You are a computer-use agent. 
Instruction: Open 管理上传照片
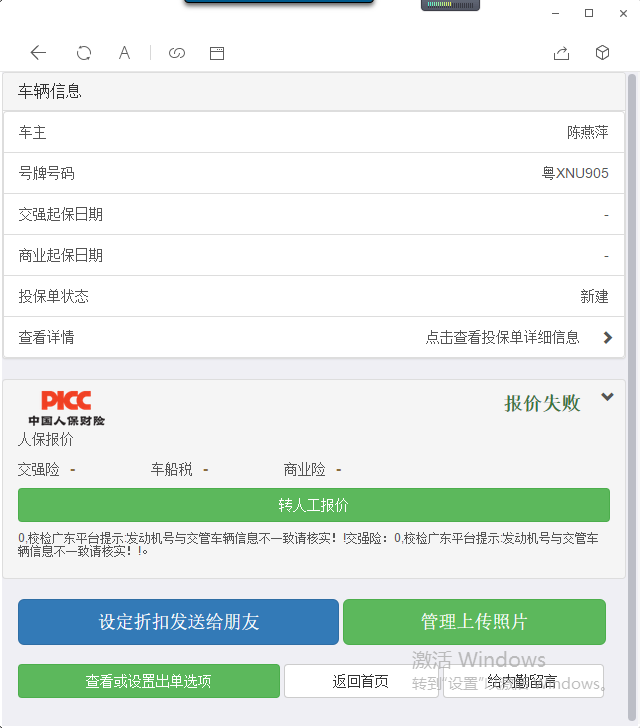pos(474,622)
